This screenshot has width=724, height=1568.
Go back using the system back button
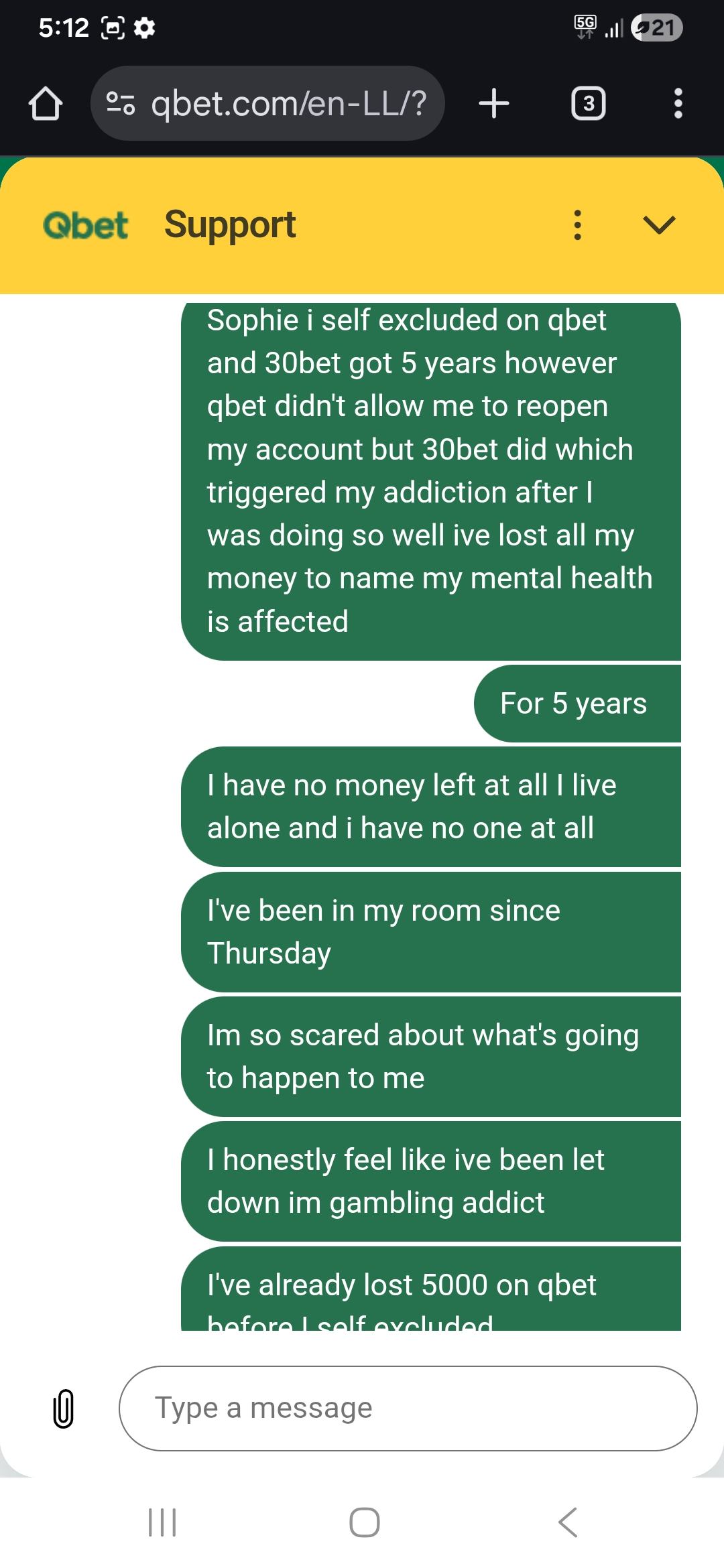coord(567,1522)
